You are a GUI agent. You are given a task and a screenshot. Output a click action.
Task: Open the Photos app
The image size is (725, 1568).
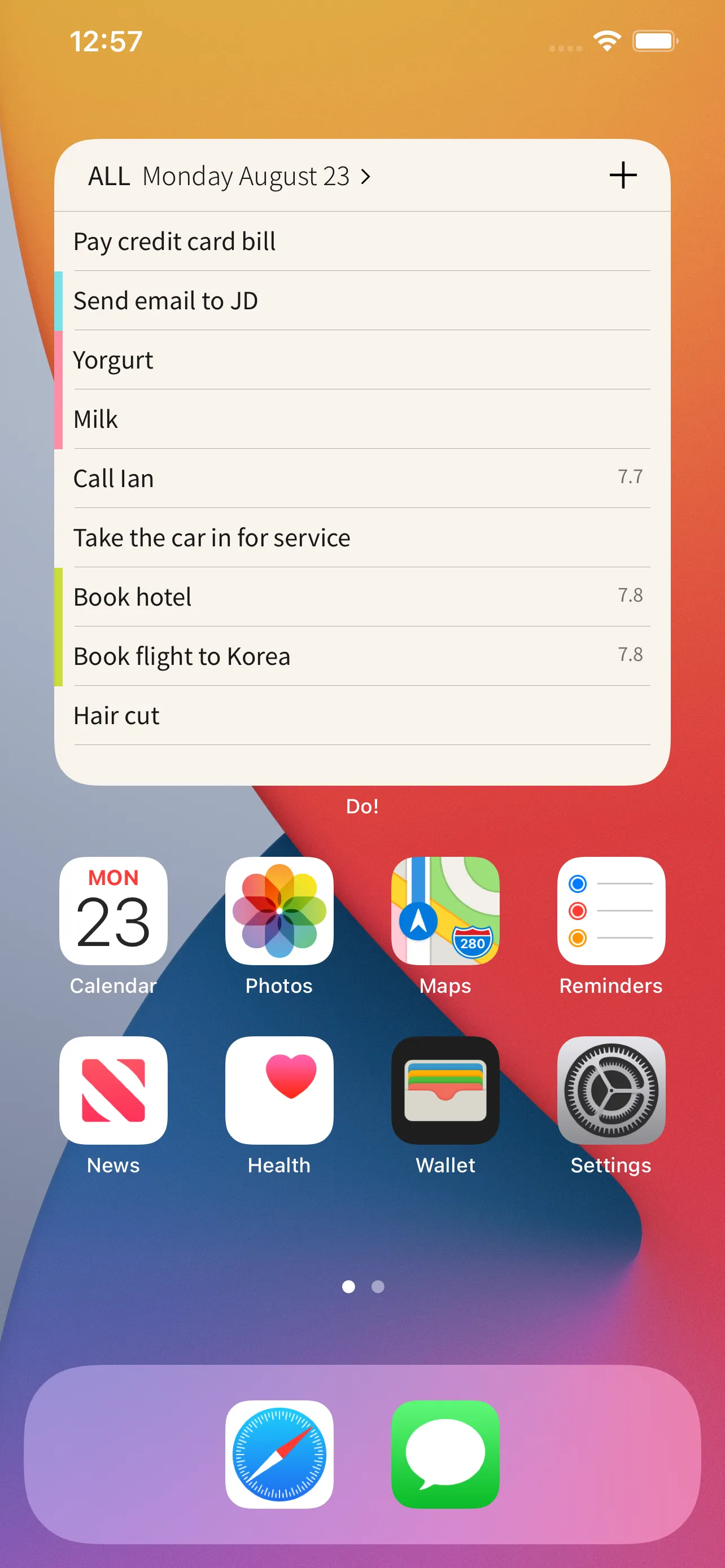click(279, 910)
